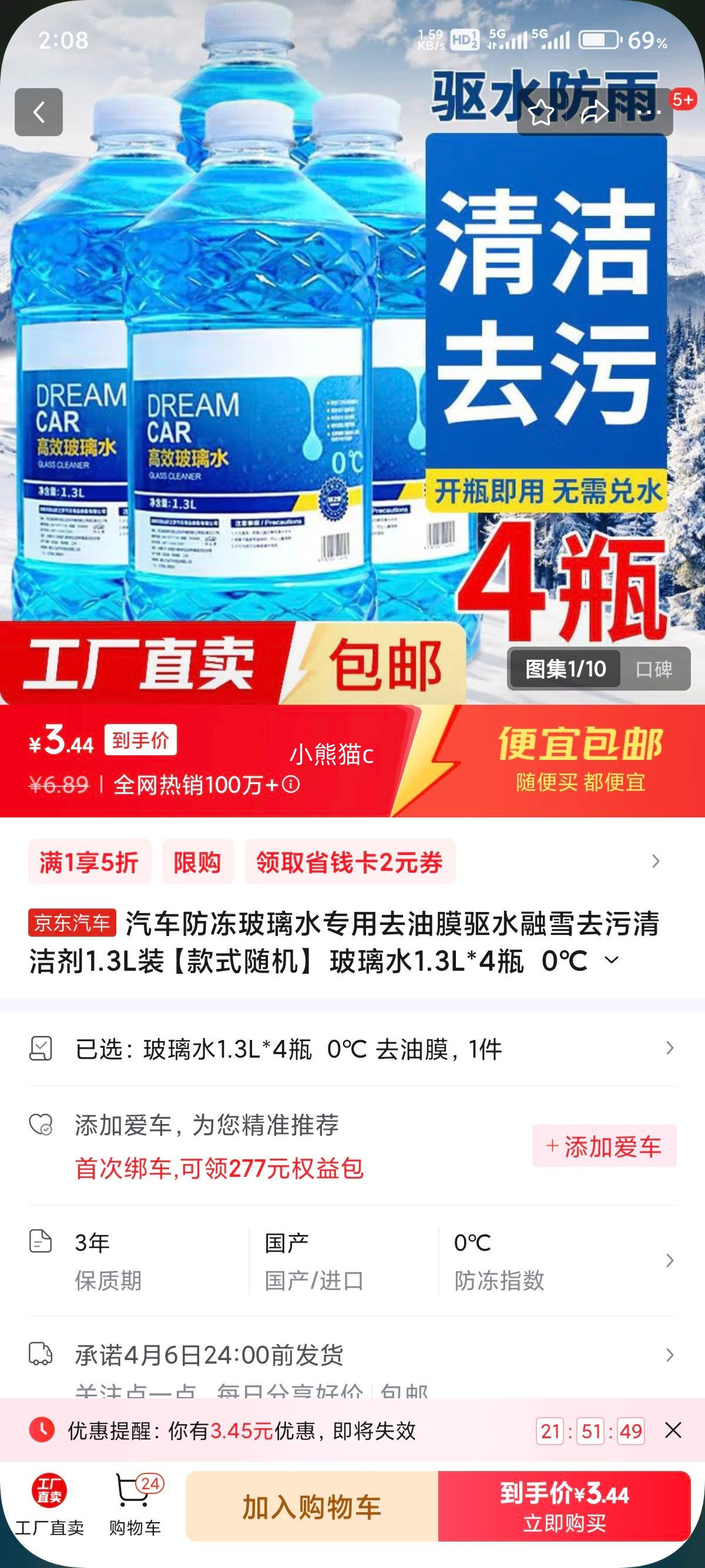View shipping promise 承诺4月6日24:00前发货

point(352,1355)
